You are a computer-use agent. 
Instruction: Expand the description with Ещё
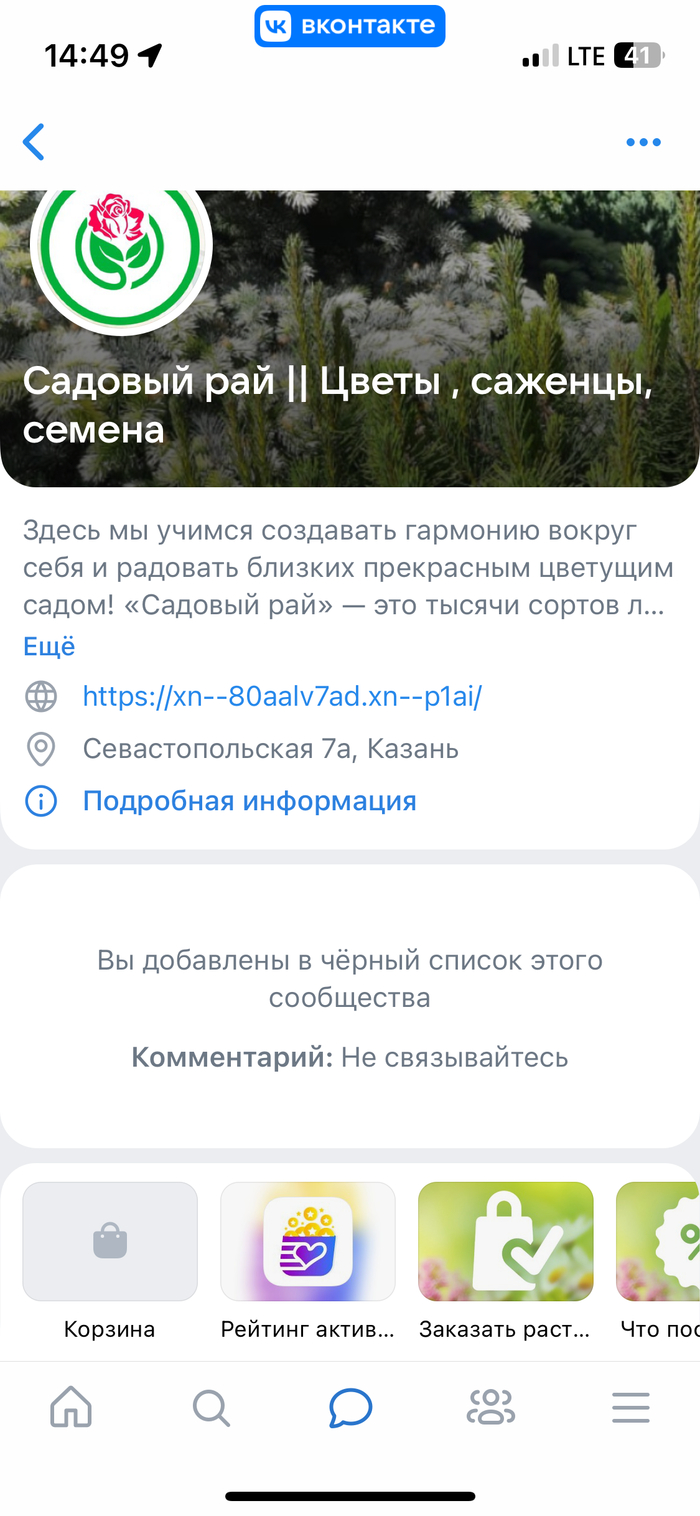click(49, 646)
